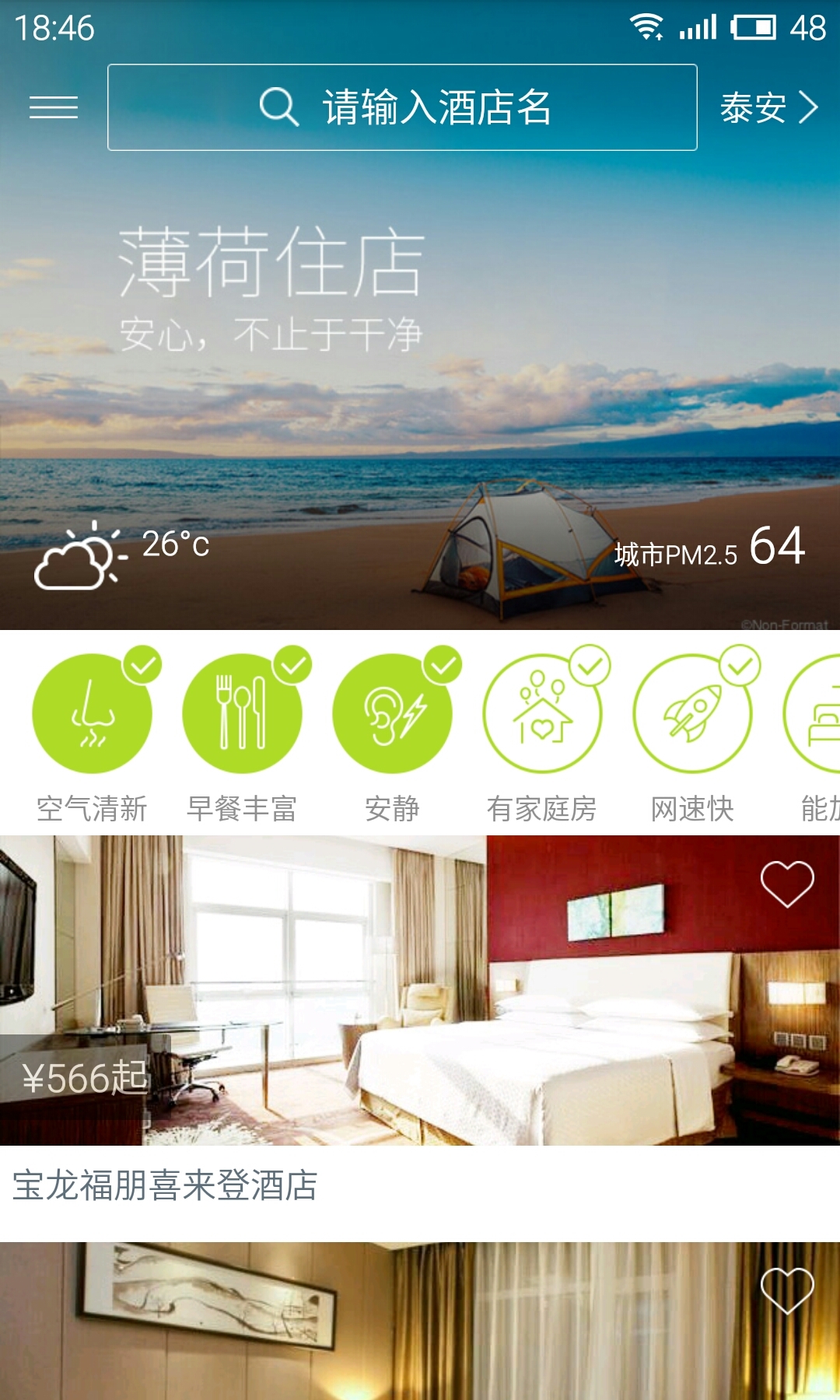Tap the hotel name search box
The height and width of the screenshot is (1400, 840).
click(402, 107)
